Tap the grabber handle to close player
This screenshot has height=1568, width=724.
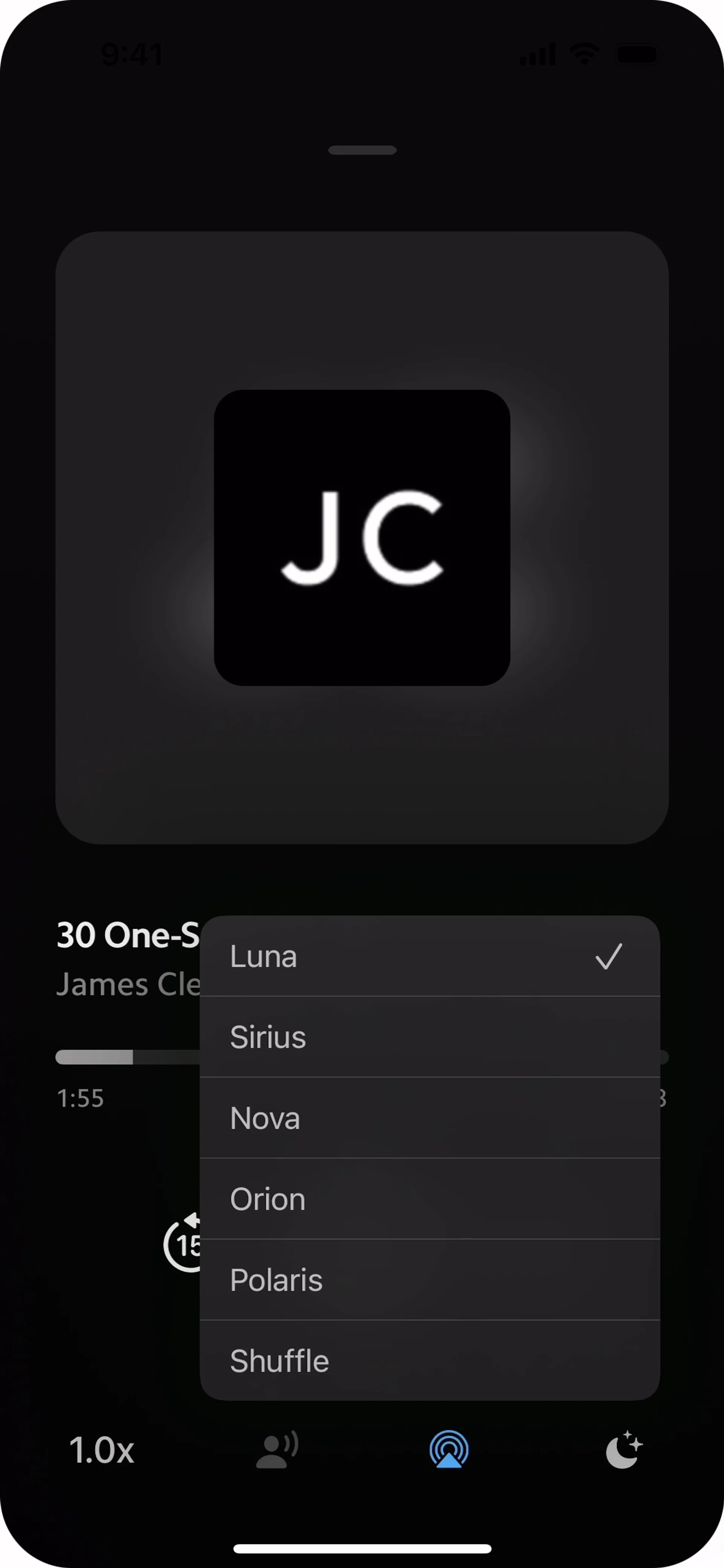point(362,150)
